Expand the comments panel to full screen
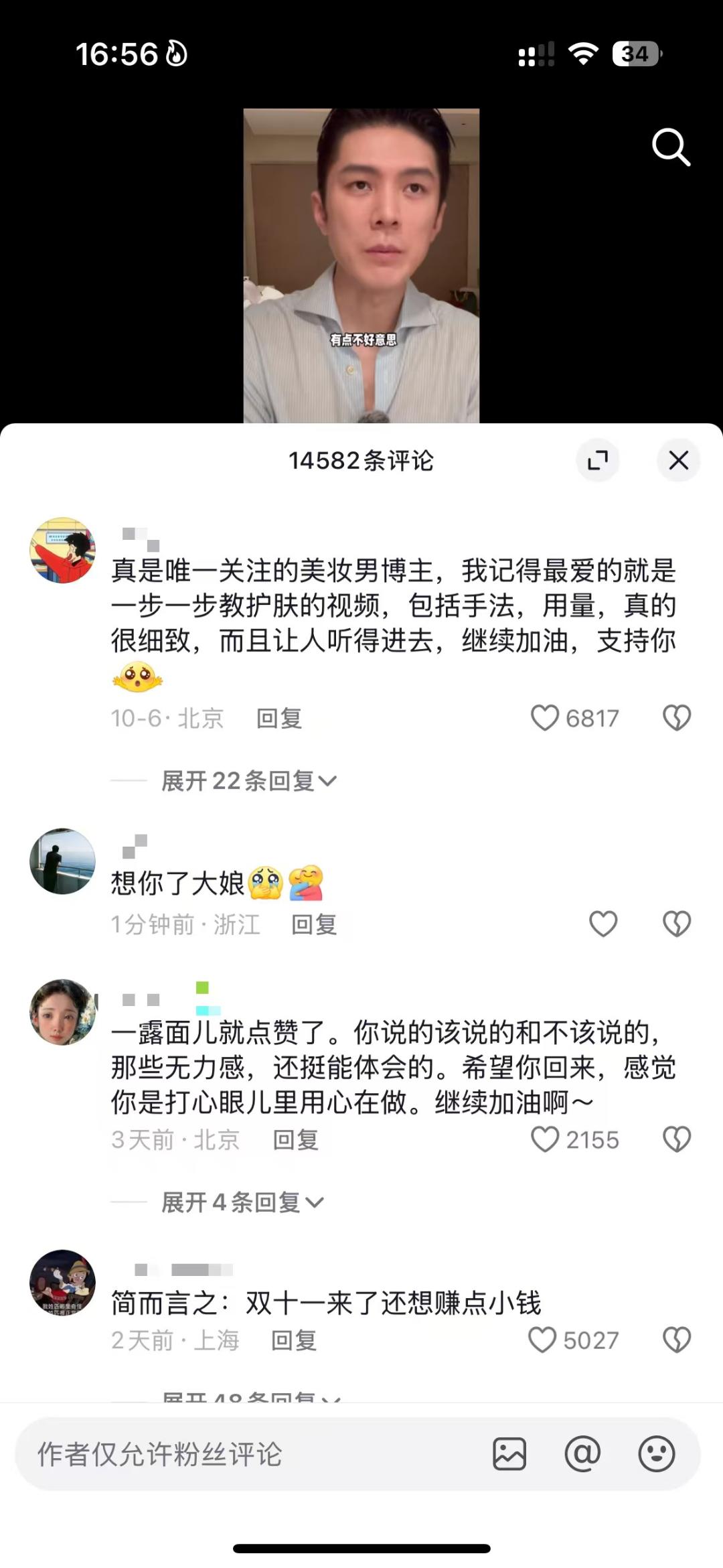This screenshot has width=723, height=1568. (x=597, y=460)
